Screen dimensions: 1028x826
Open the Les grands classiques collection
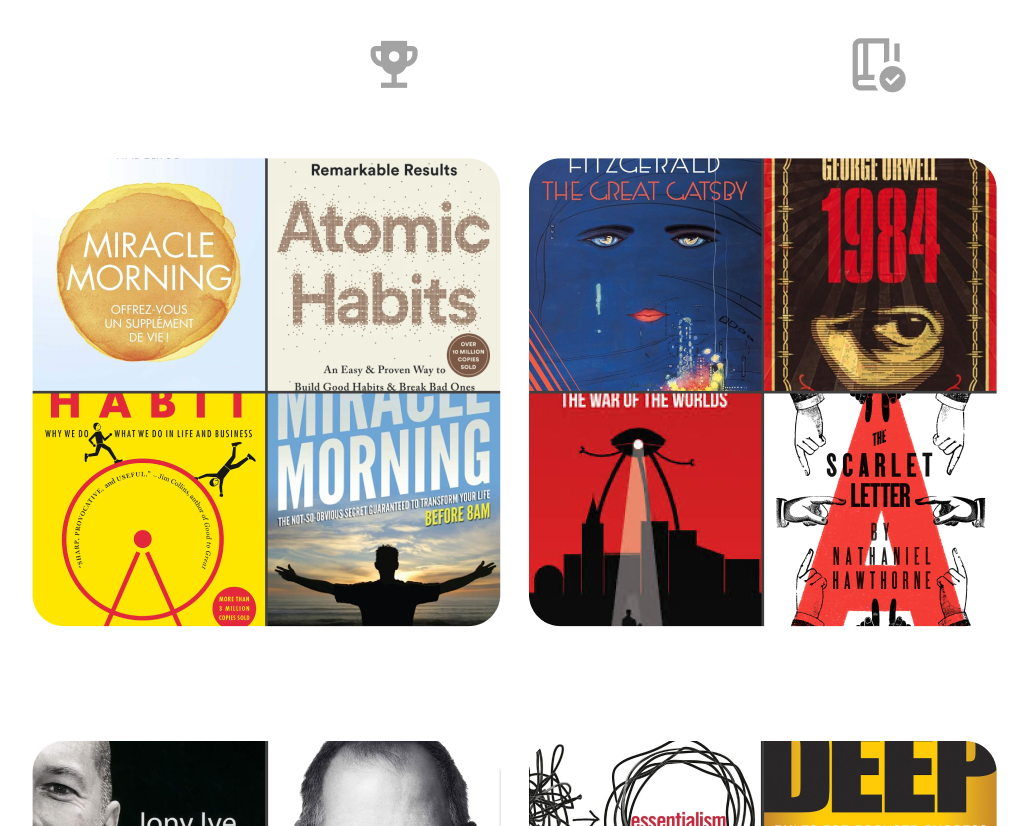762,392
